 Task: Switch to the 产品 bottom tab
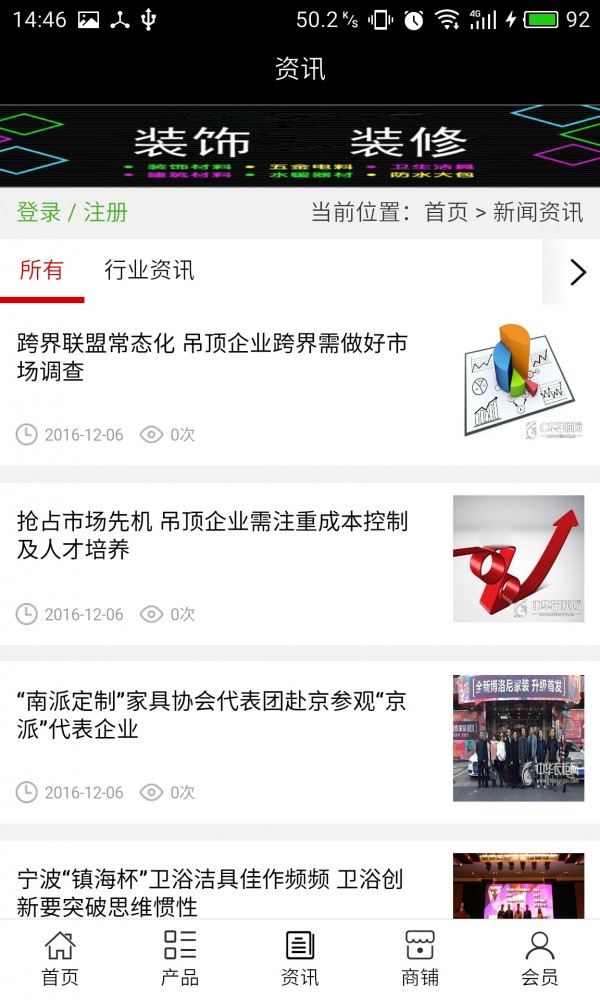point(180,958)
